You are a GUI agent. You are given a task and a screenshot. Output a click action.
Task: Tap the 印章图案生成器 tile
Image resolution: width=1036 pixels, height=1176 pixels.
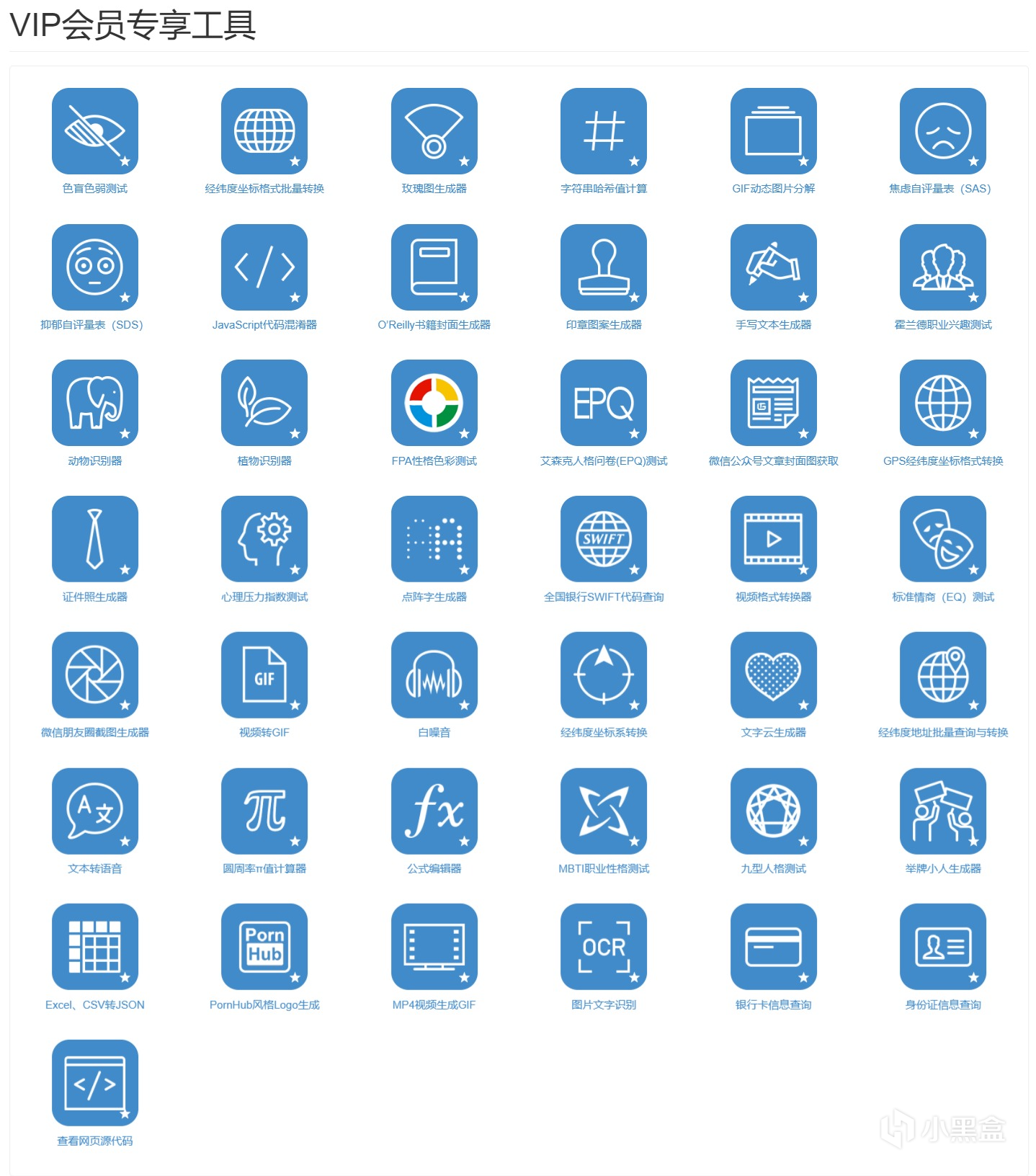[x=604, y=267]
